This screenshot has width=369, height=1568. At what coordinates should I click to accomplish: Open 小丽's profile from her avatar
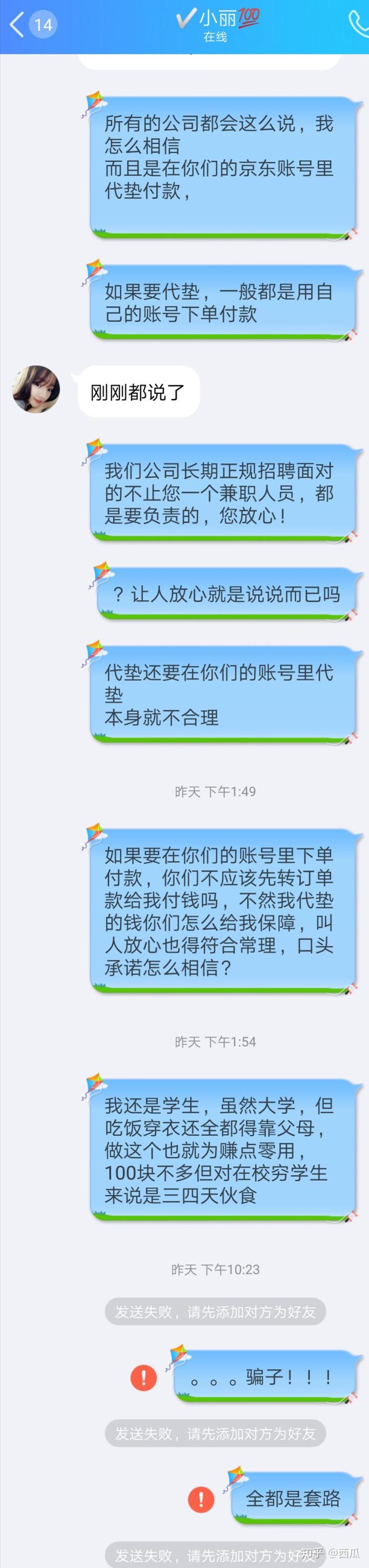36,389
